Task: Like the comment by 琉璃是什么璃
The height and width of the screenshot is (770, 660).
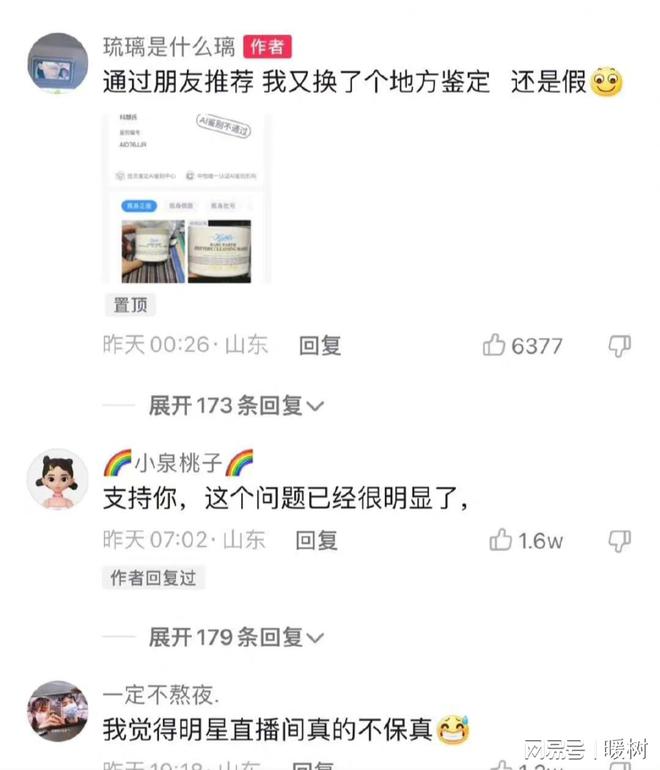Action: coord(495,346)
